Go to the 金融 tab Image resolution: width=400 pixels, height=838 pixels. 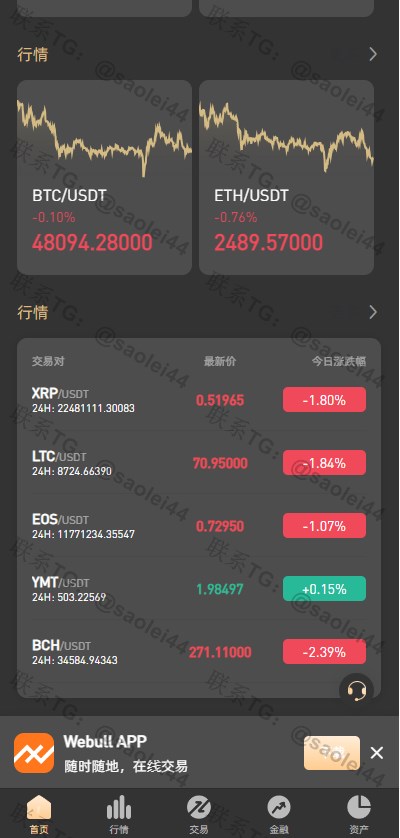279,814
